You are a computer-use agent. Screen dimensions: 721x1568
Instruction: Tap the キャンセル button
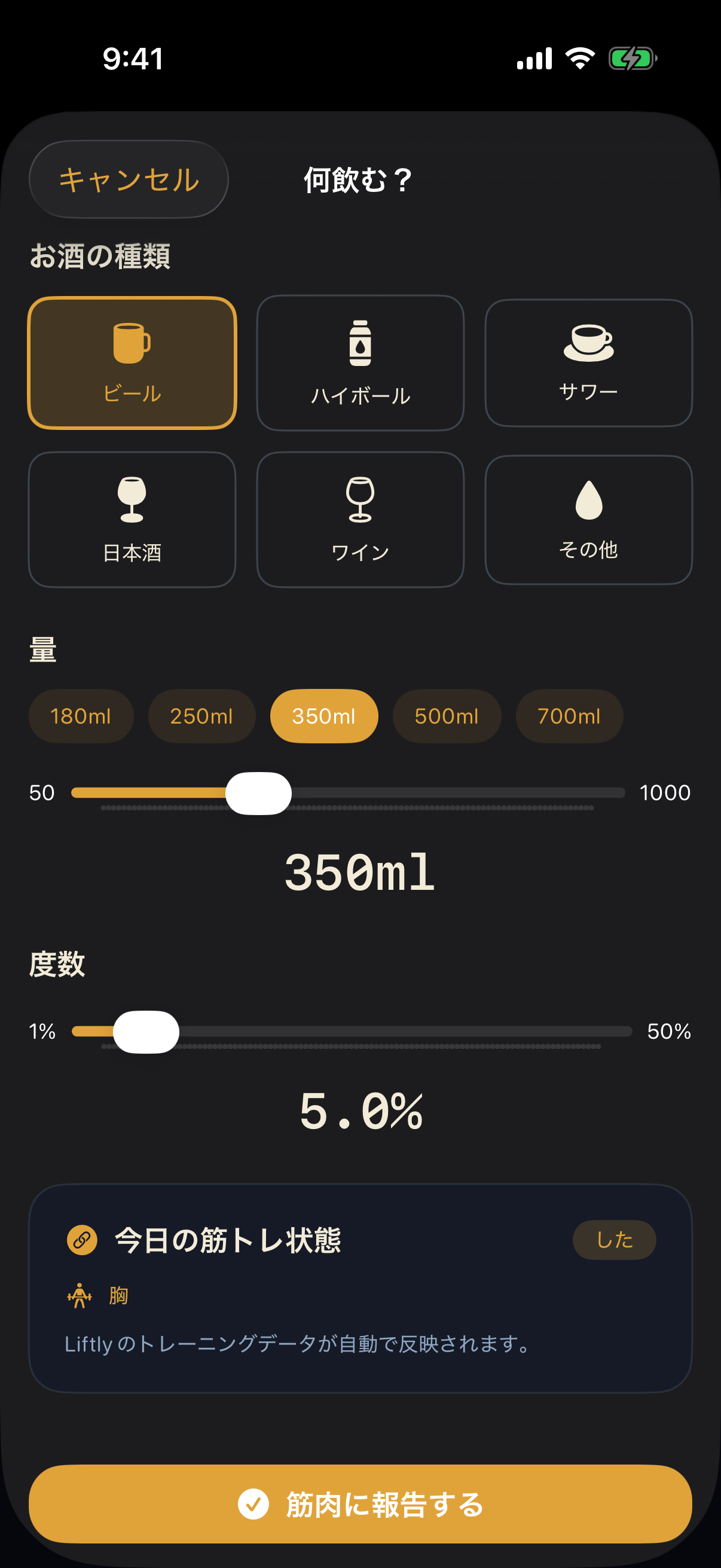pyautogui.click(x=129, y=179)
